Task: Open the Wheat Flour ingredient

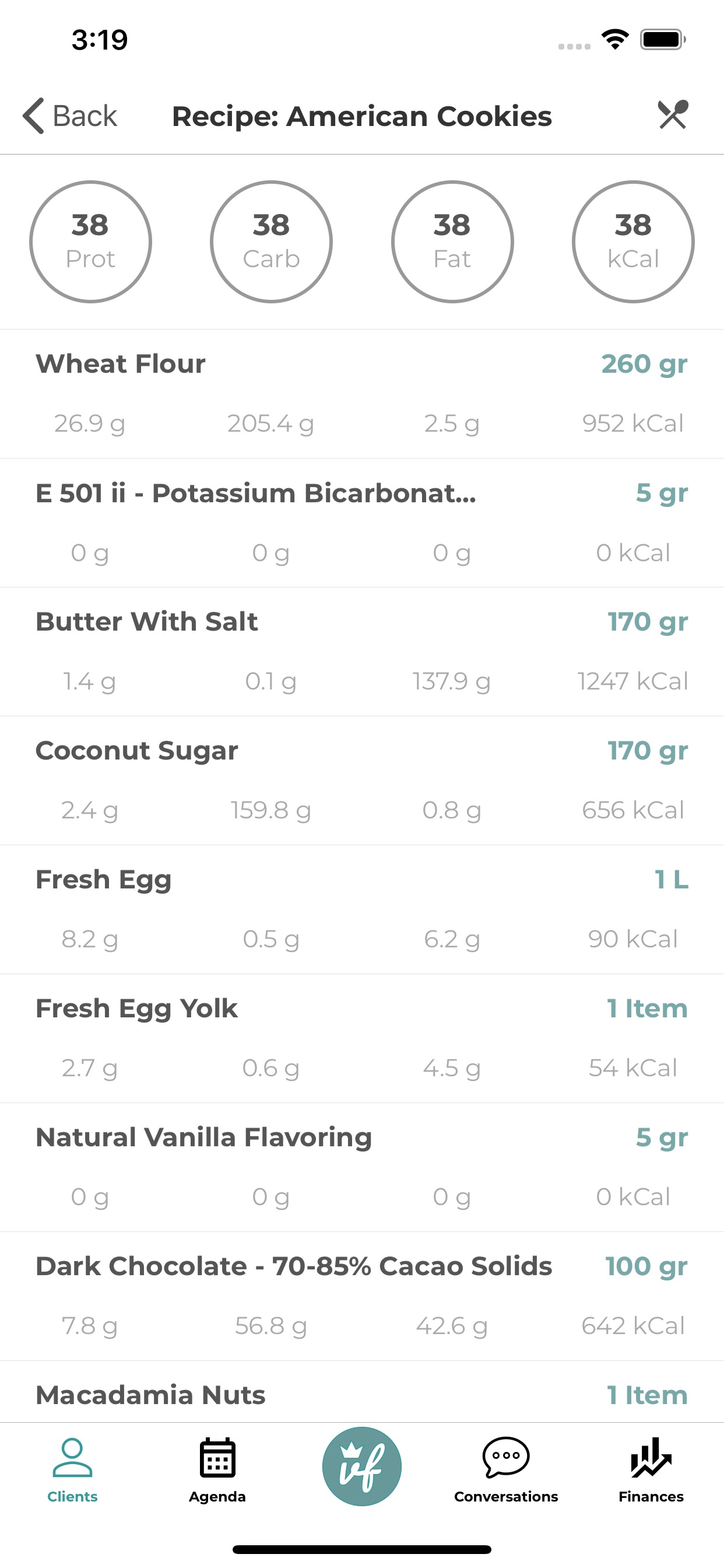Action: click(362, 393)
